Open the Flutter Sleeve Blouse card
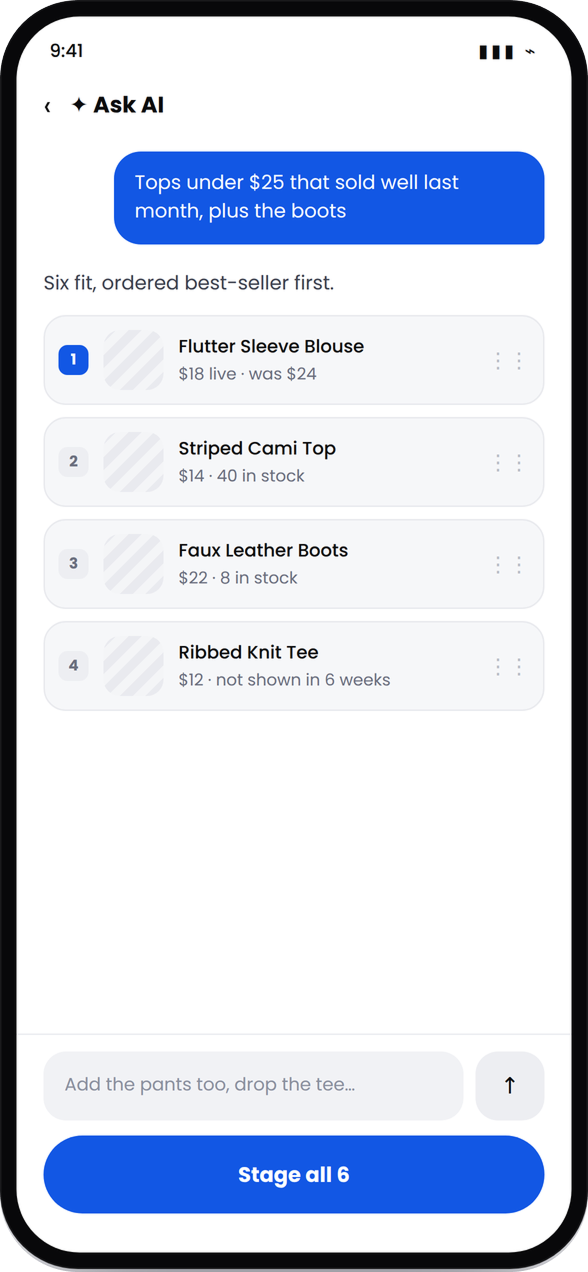The width and height of the screenshot is (588, 1272). (294, 360)
